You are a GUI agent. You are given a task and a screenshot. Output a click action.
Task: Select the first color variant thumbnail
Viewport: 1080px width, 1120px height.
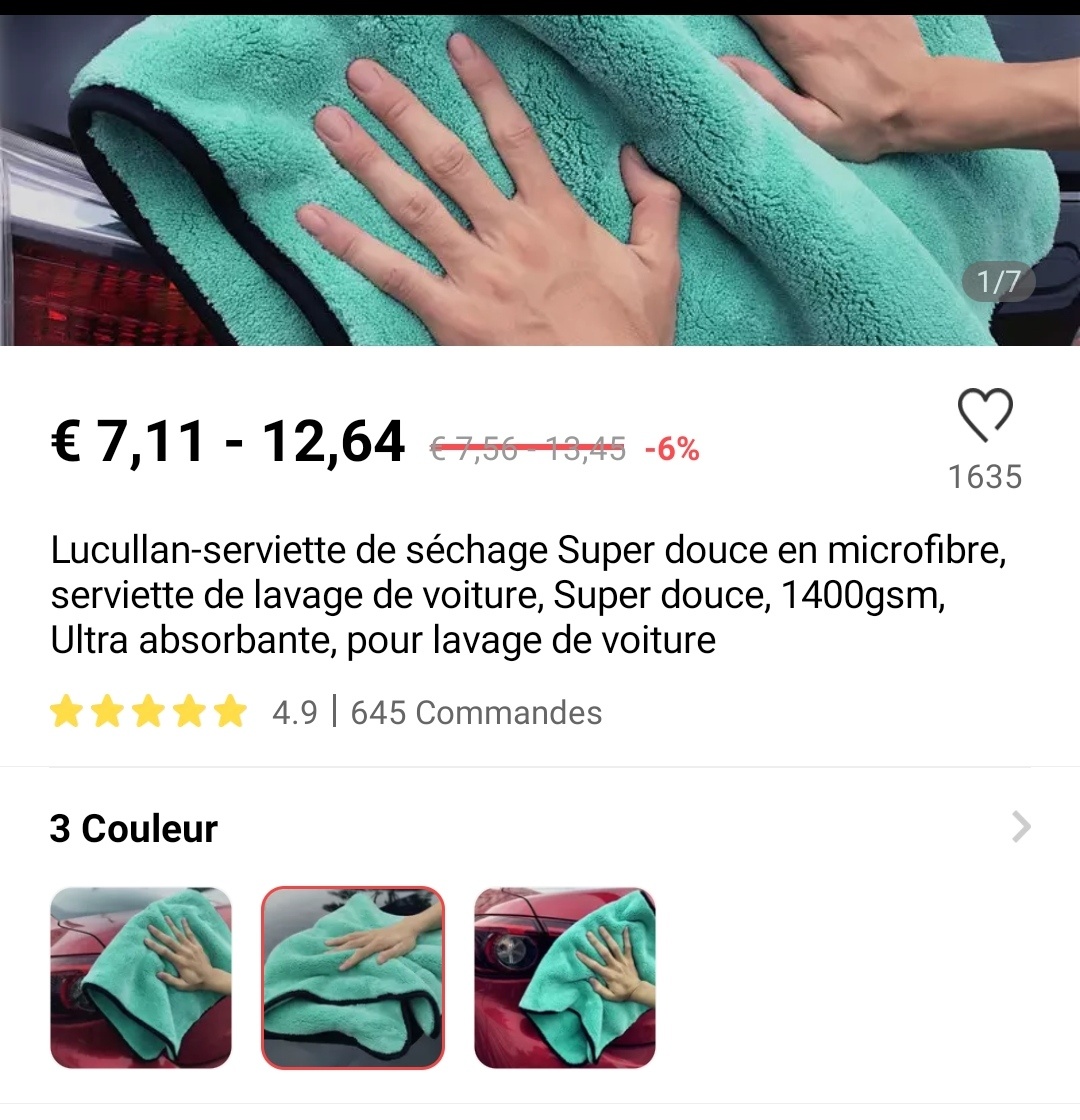point(141,977)
